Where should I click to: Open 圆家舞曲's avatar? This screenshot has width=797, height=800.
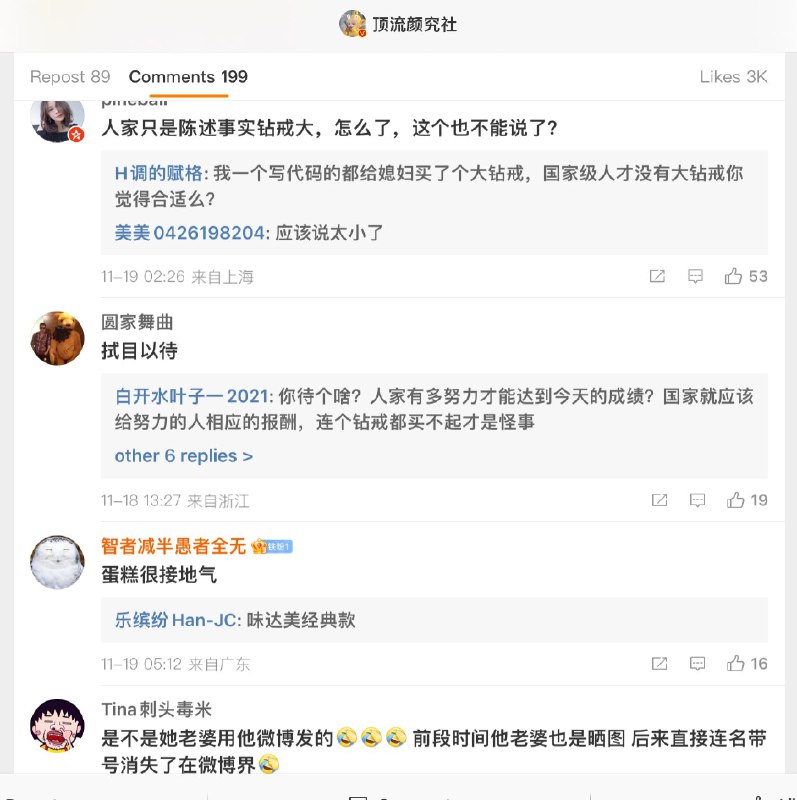pos(57,338)
